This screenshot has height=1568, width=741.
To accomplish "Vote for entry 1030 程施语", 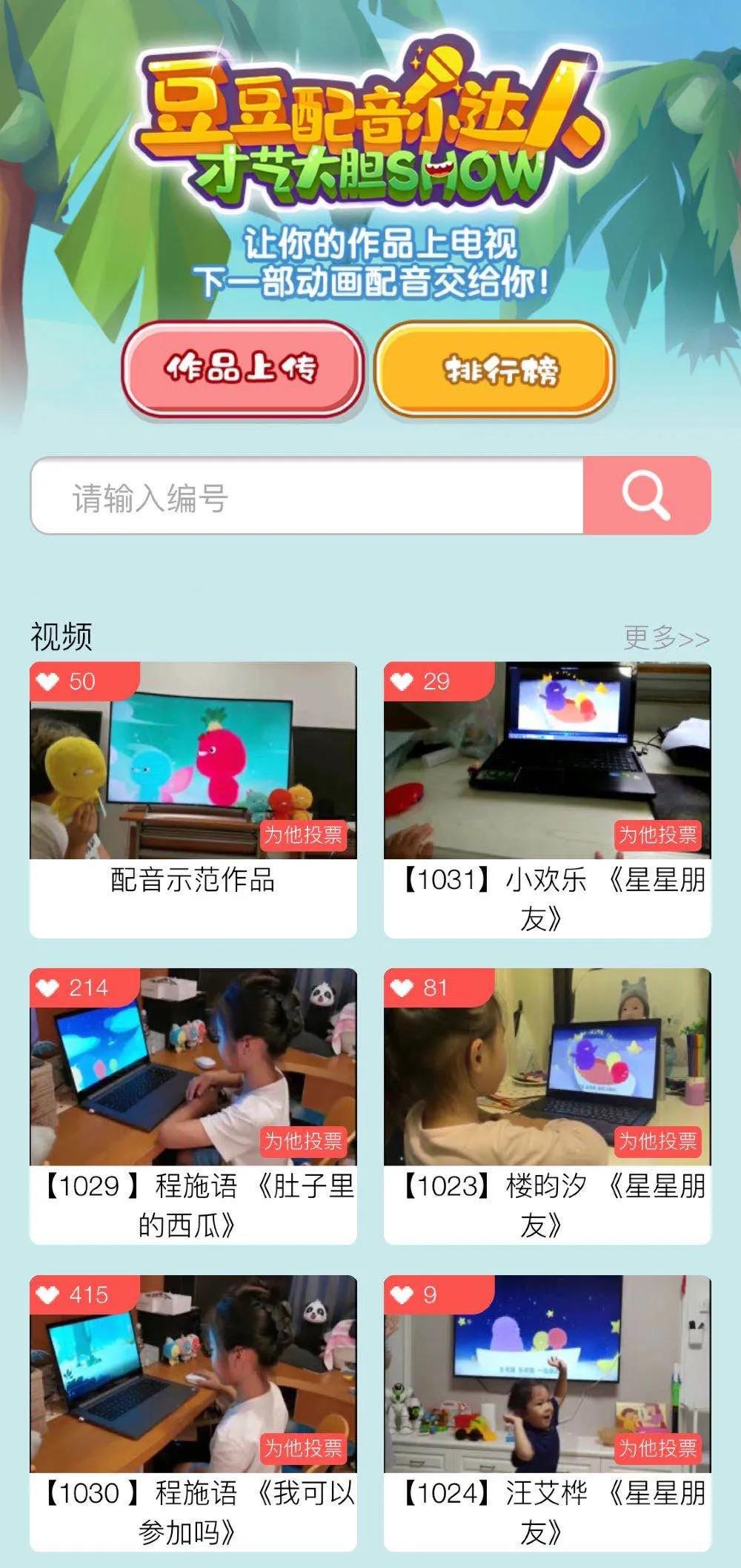I will click(x=304, y=1448).
